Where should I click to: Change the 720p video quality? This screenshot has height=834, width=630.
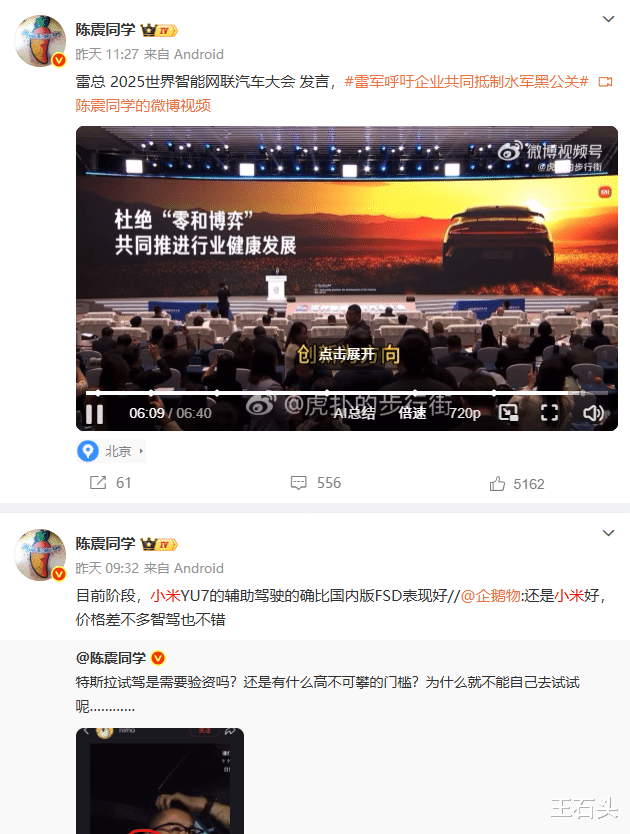[464, 412]
